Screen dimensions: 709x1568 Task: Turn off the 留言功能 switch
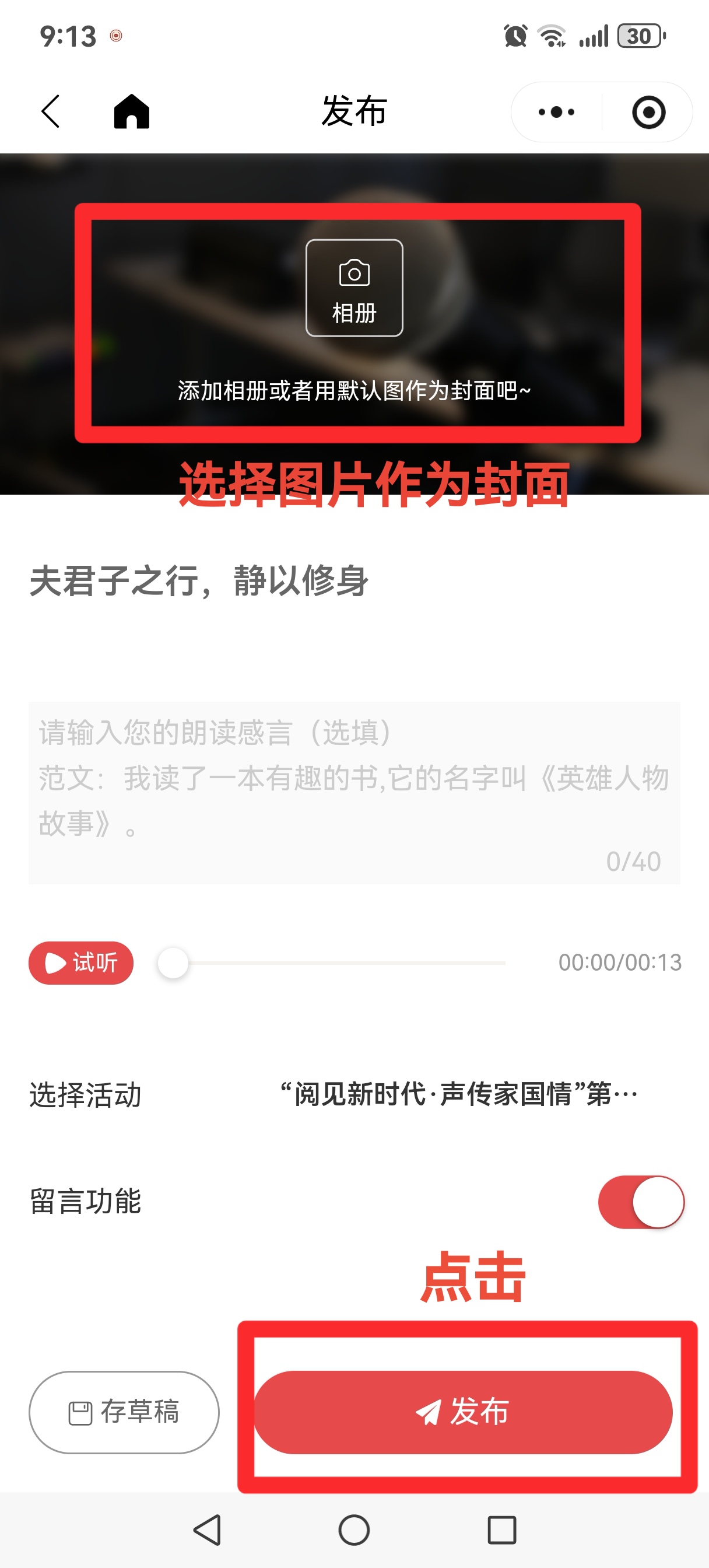pos(641,1202)
